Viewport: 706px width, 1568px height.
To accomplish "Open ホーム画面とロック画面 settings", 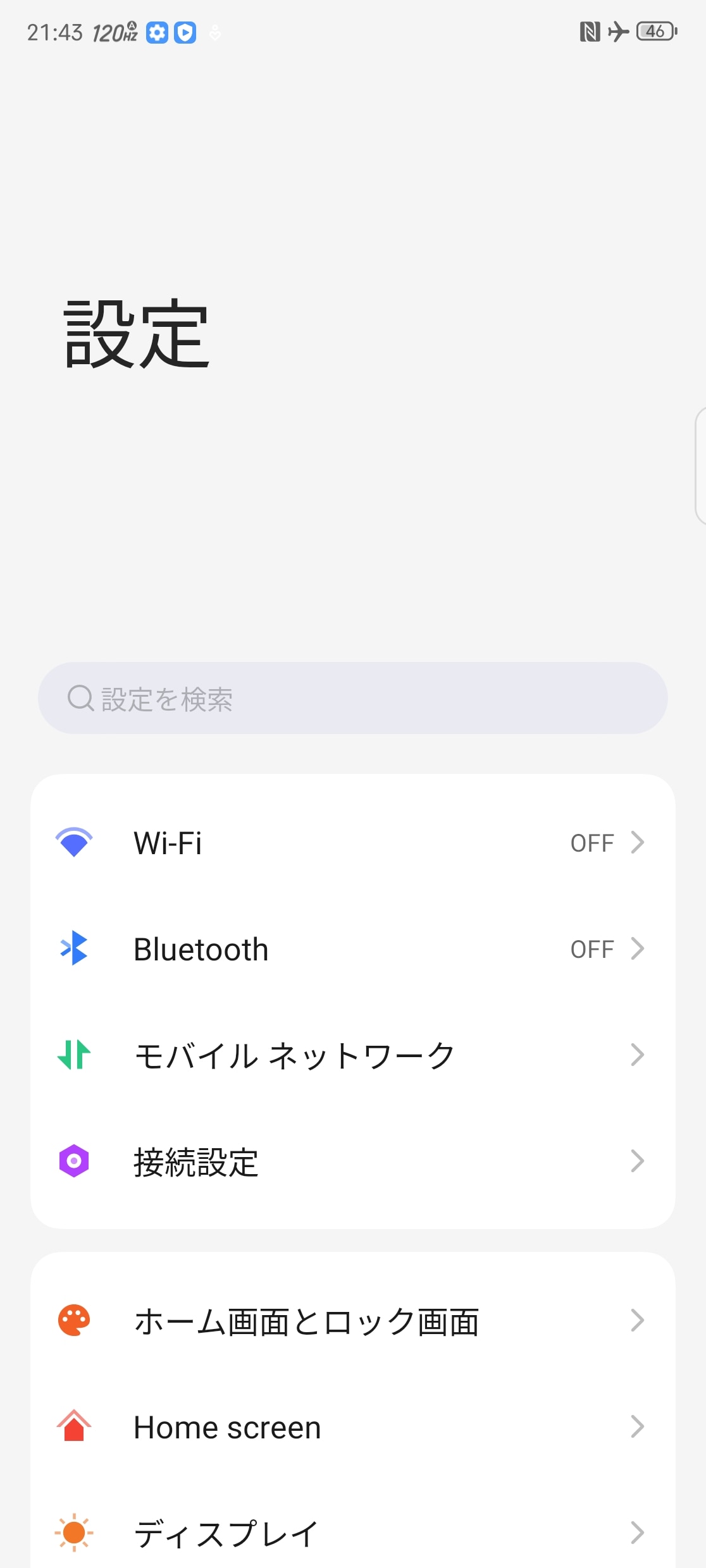I will point(352,1321).
